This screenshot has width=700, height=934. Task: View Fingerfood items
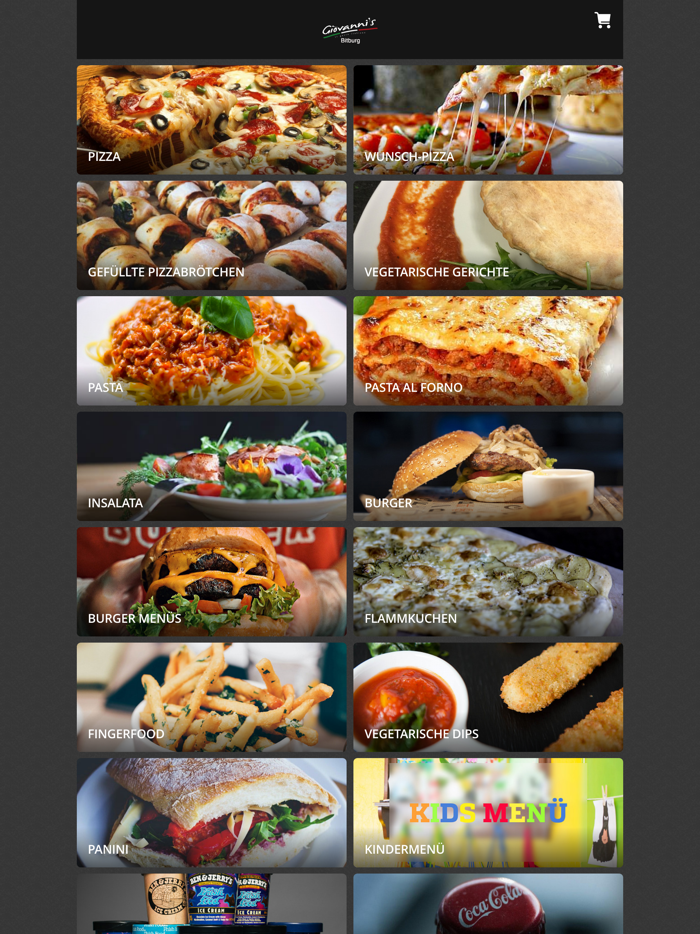(x=211, y=697)
